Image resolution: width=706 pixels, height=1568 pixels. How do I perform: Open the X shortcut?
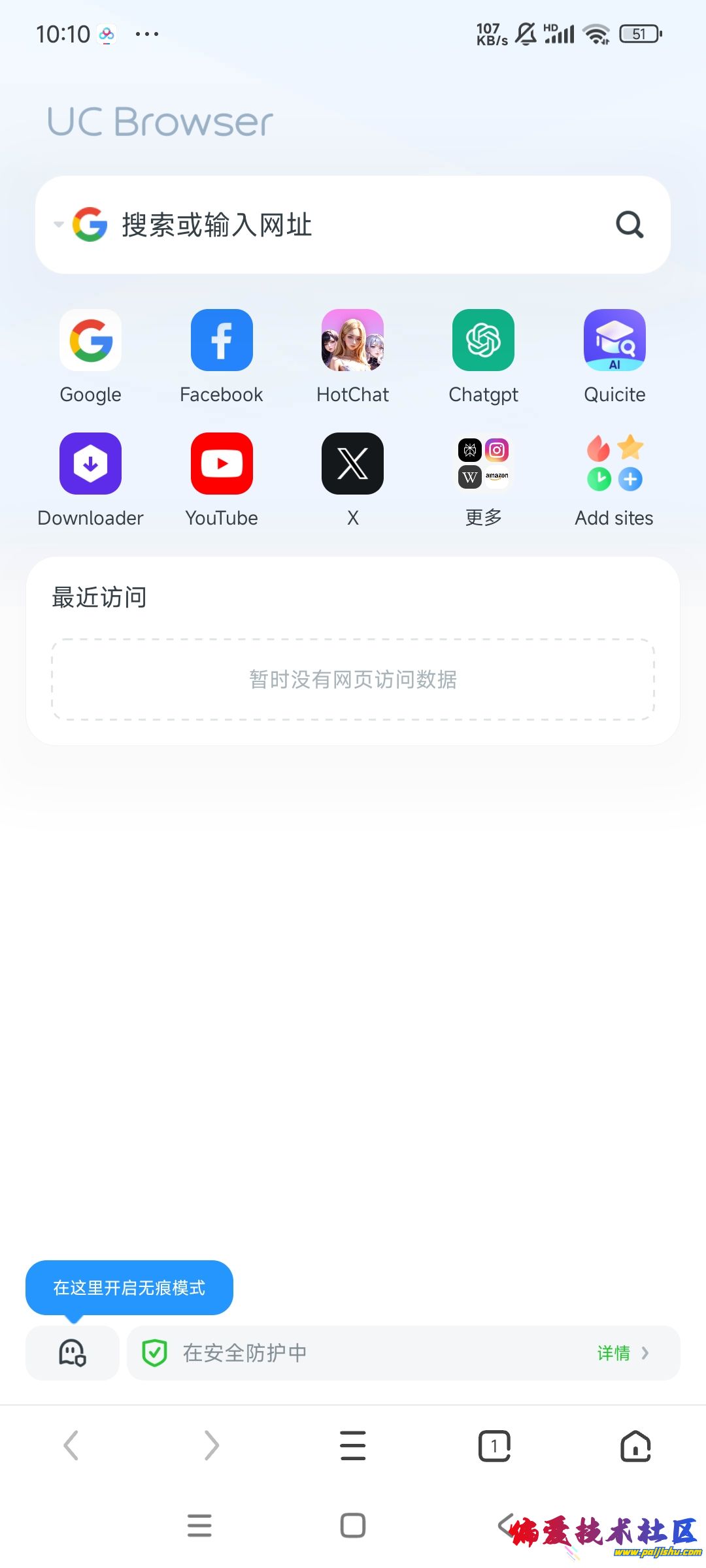coord(352,464)
